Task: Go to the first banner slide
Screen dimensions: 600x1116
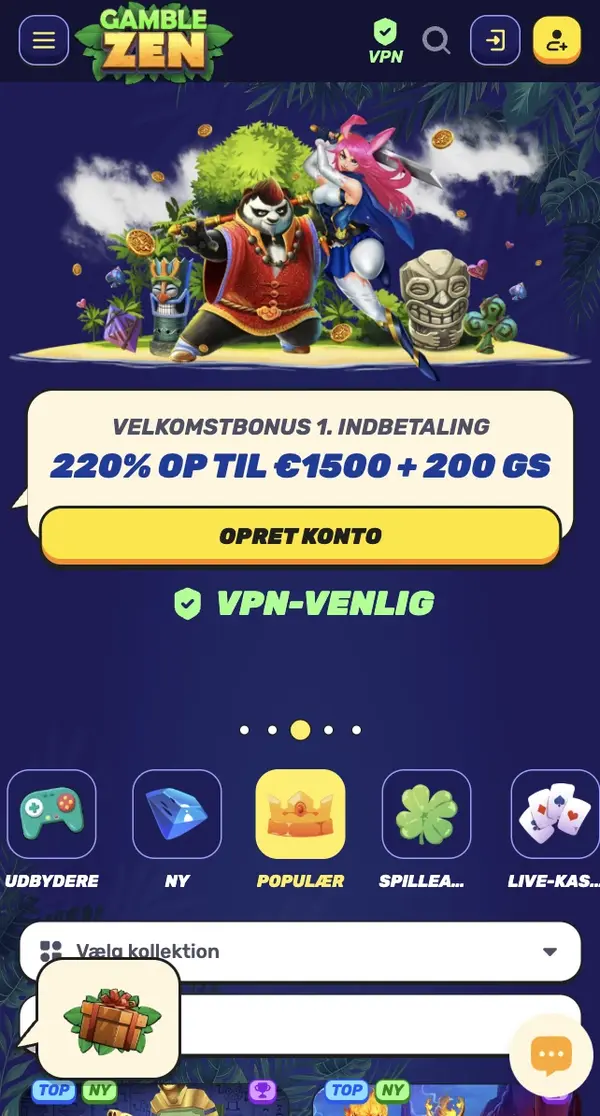Action: 244,730
